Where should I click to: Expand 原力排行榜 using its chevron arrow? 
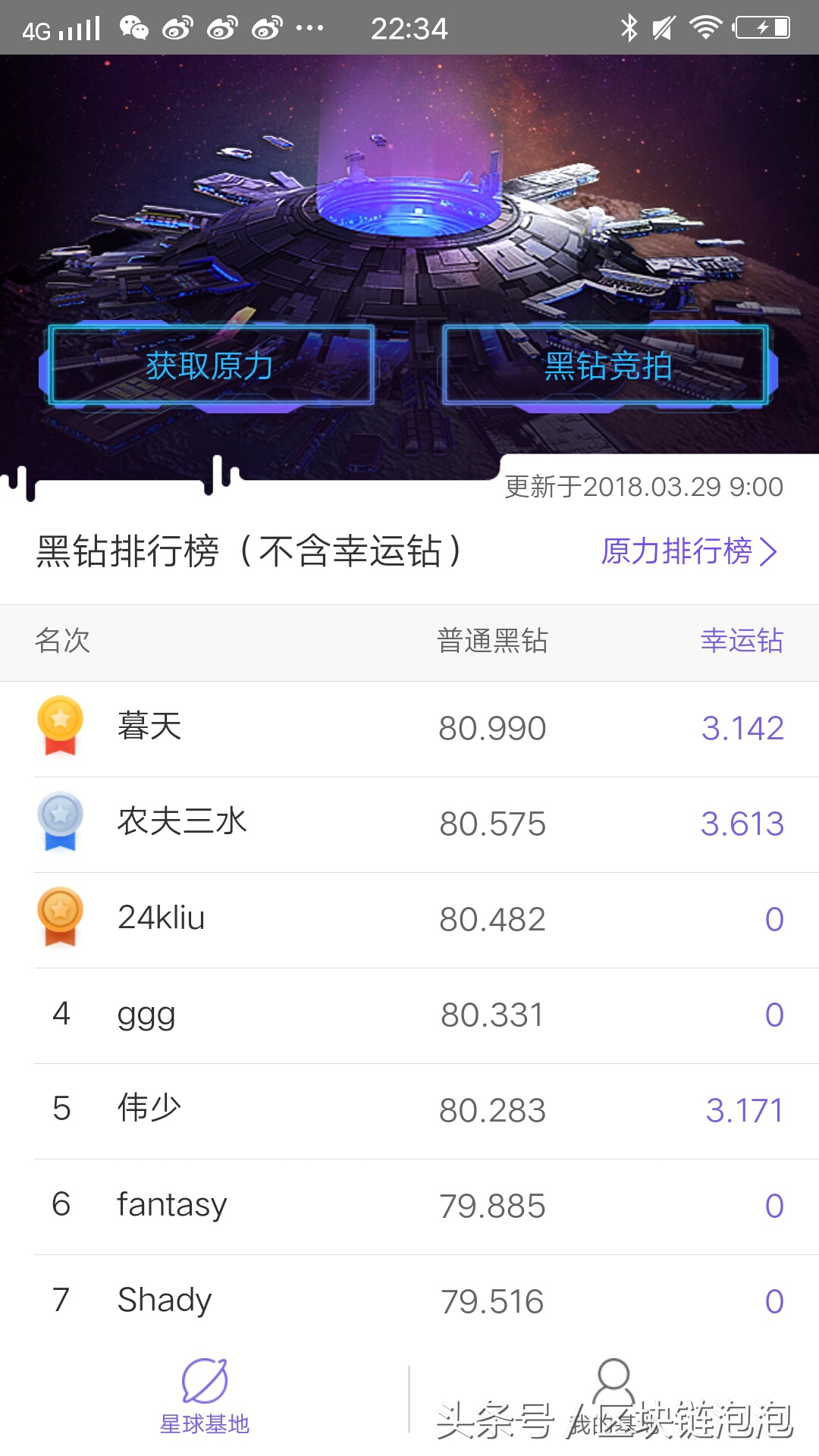(x=770, y=554)
